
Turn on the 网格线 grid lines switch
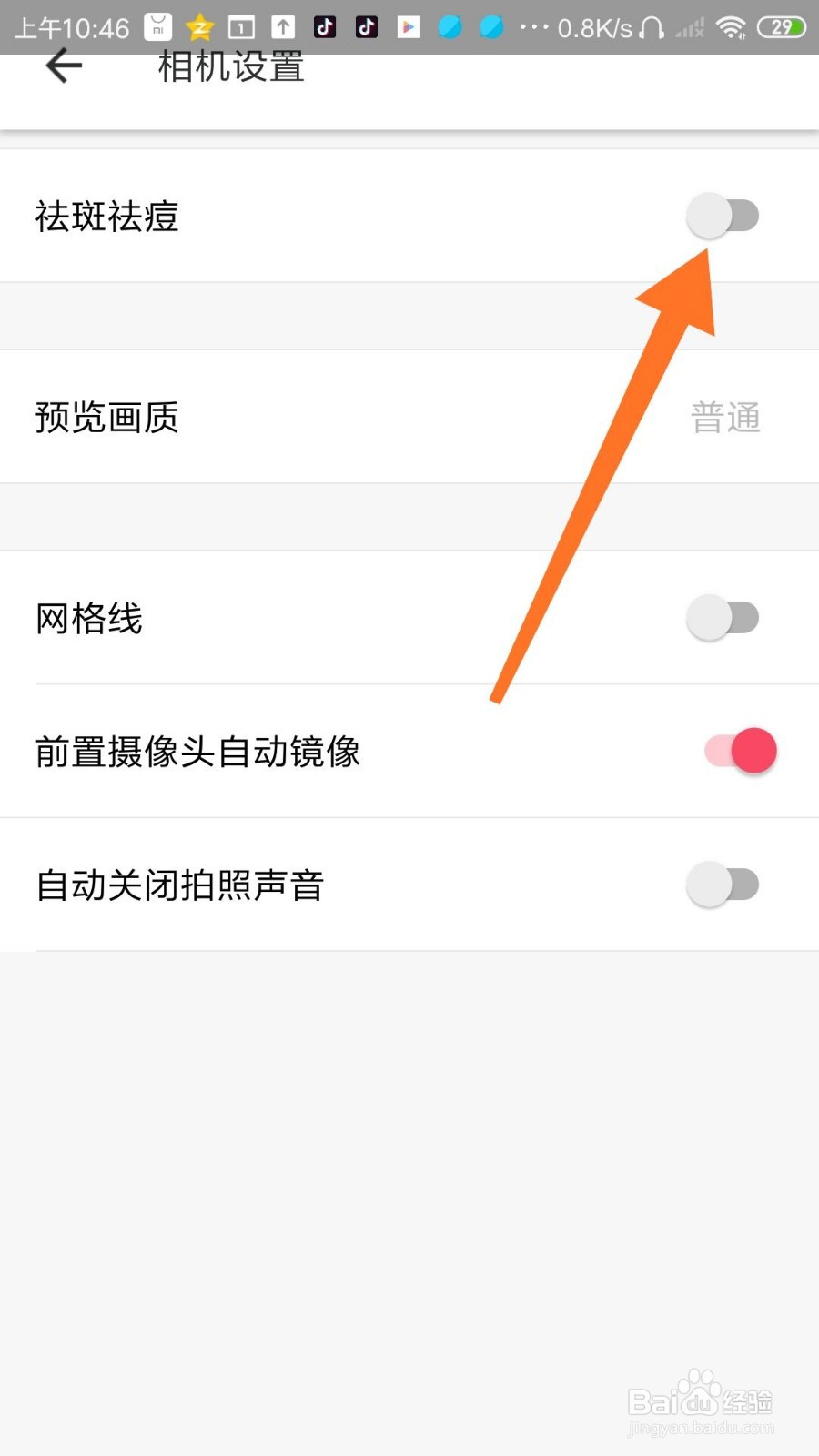point(724,617)
